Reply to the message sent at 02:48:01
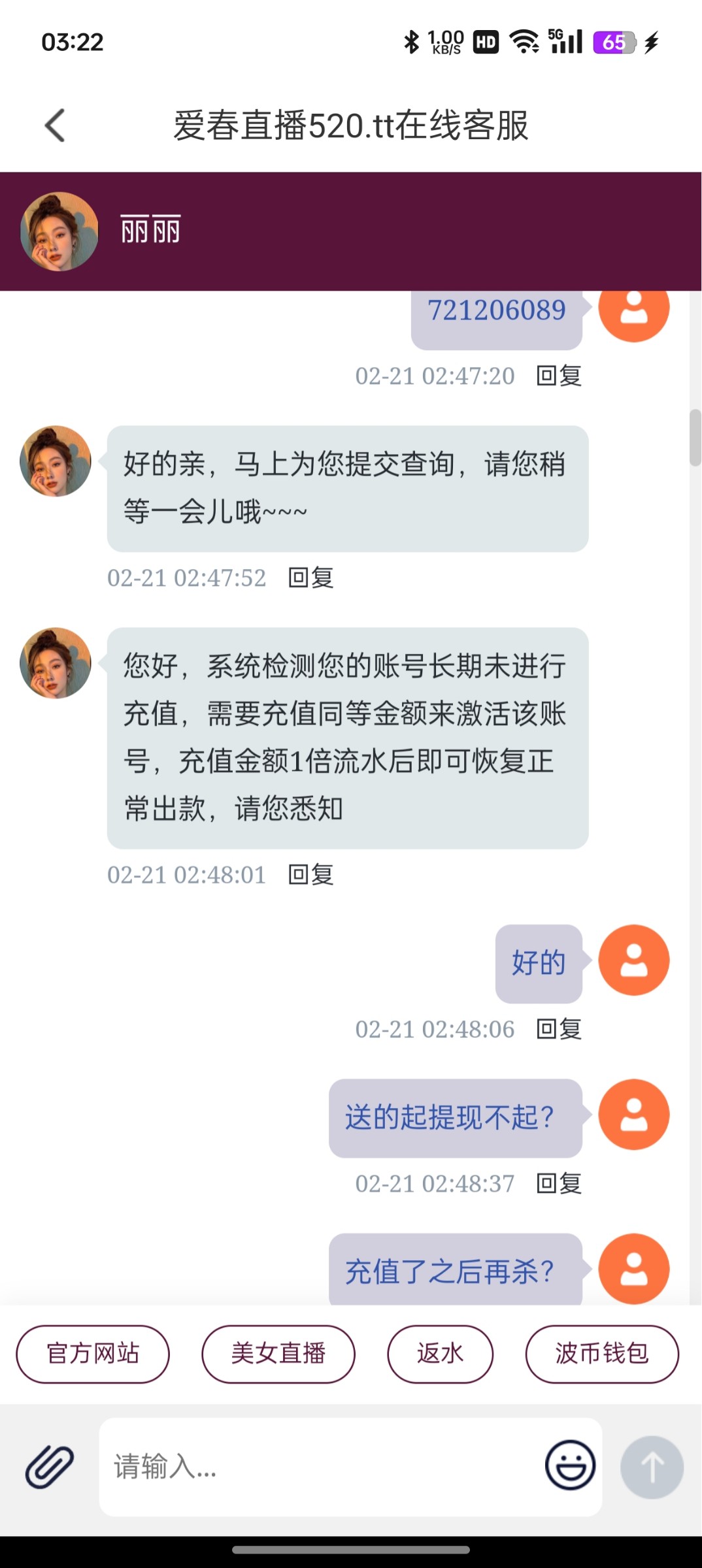This screenshot has height=1568, width=702. (x=311, y=875)
